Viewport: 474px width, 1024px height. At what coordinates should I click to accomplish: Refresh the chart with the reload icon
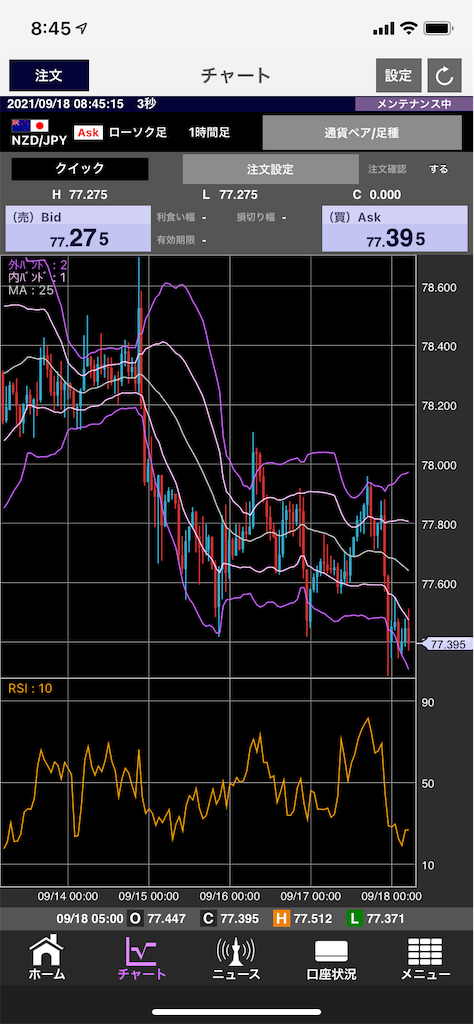pos(445,75)
